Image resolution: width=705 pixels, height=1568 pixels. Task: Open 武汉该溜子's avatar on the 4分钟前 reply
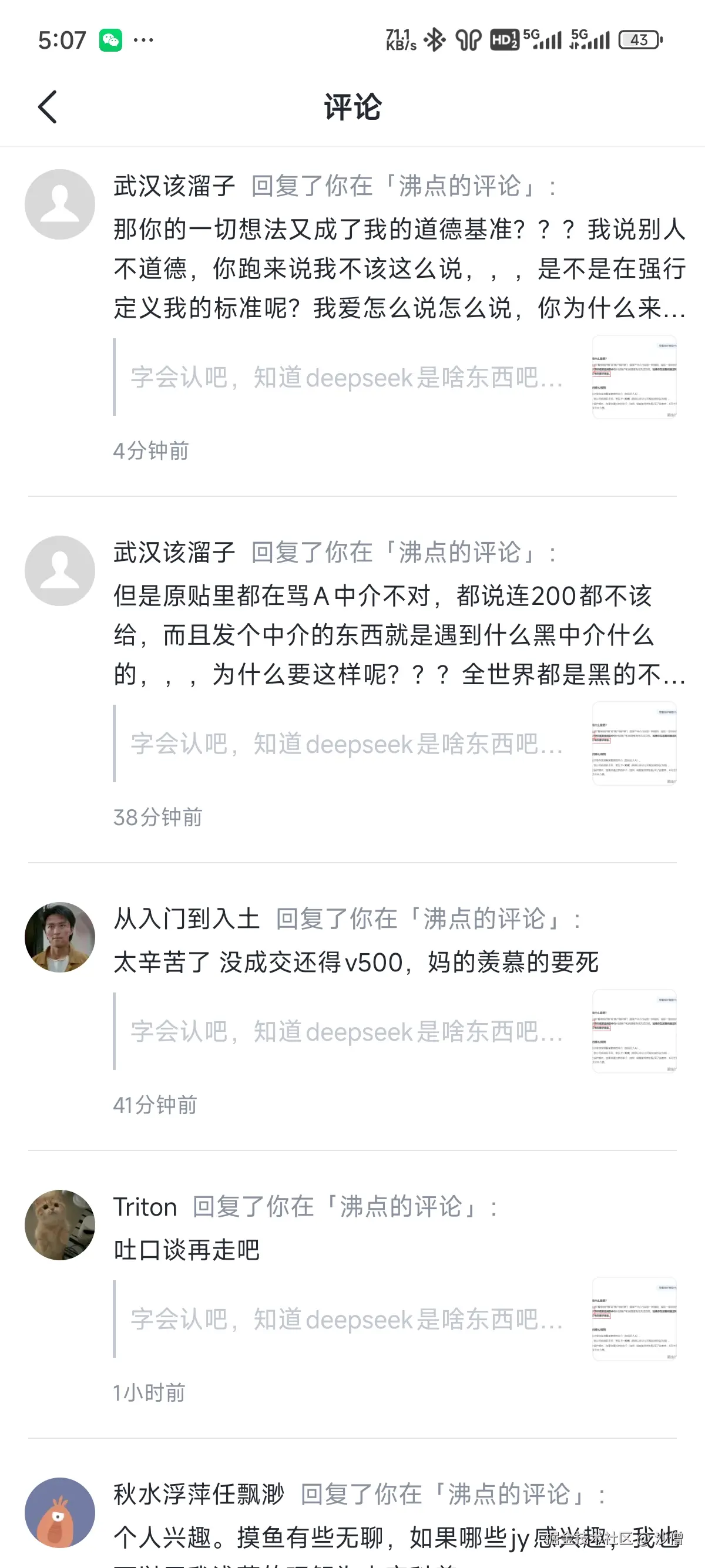click(x=60, y=204)
